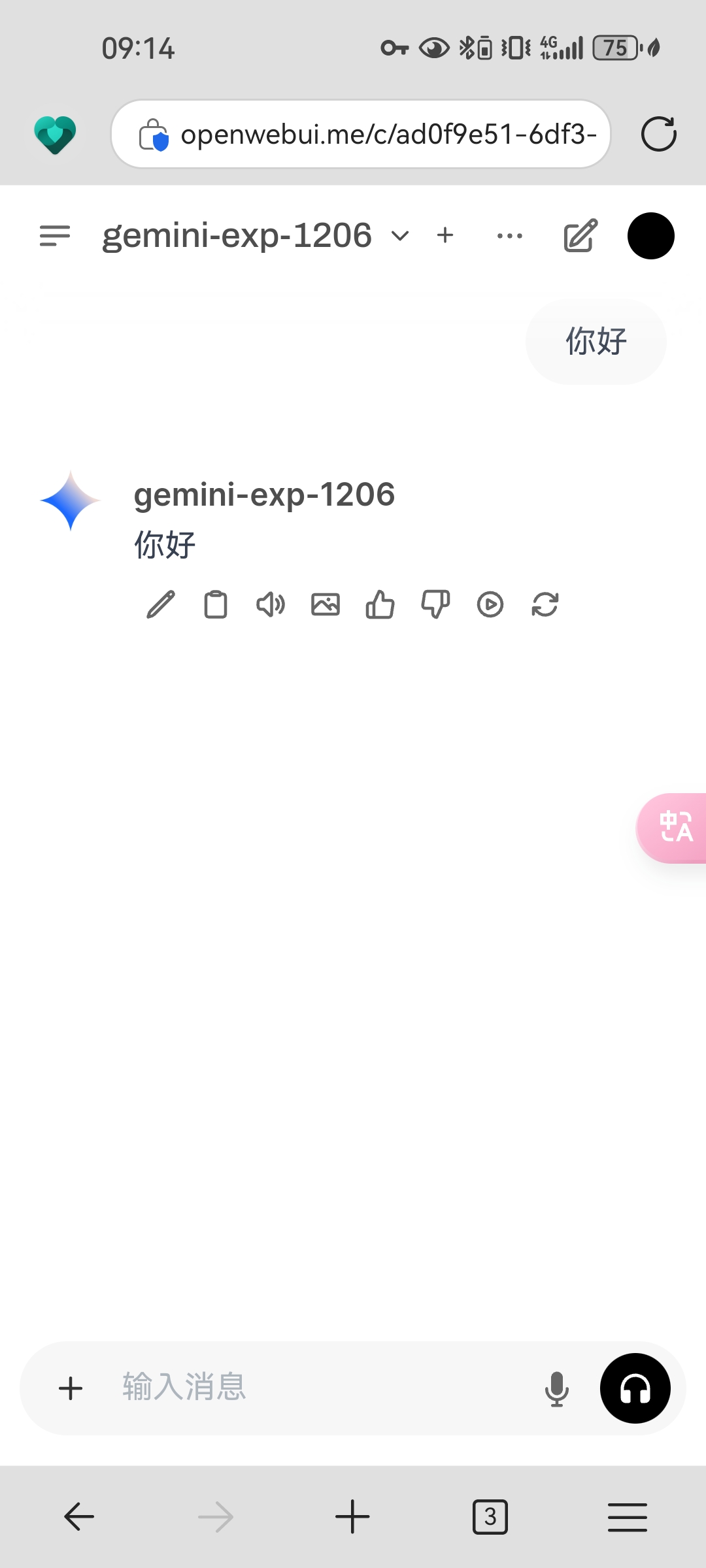Tap the floating translate button
706x1568 pixels.
point(671,828)
